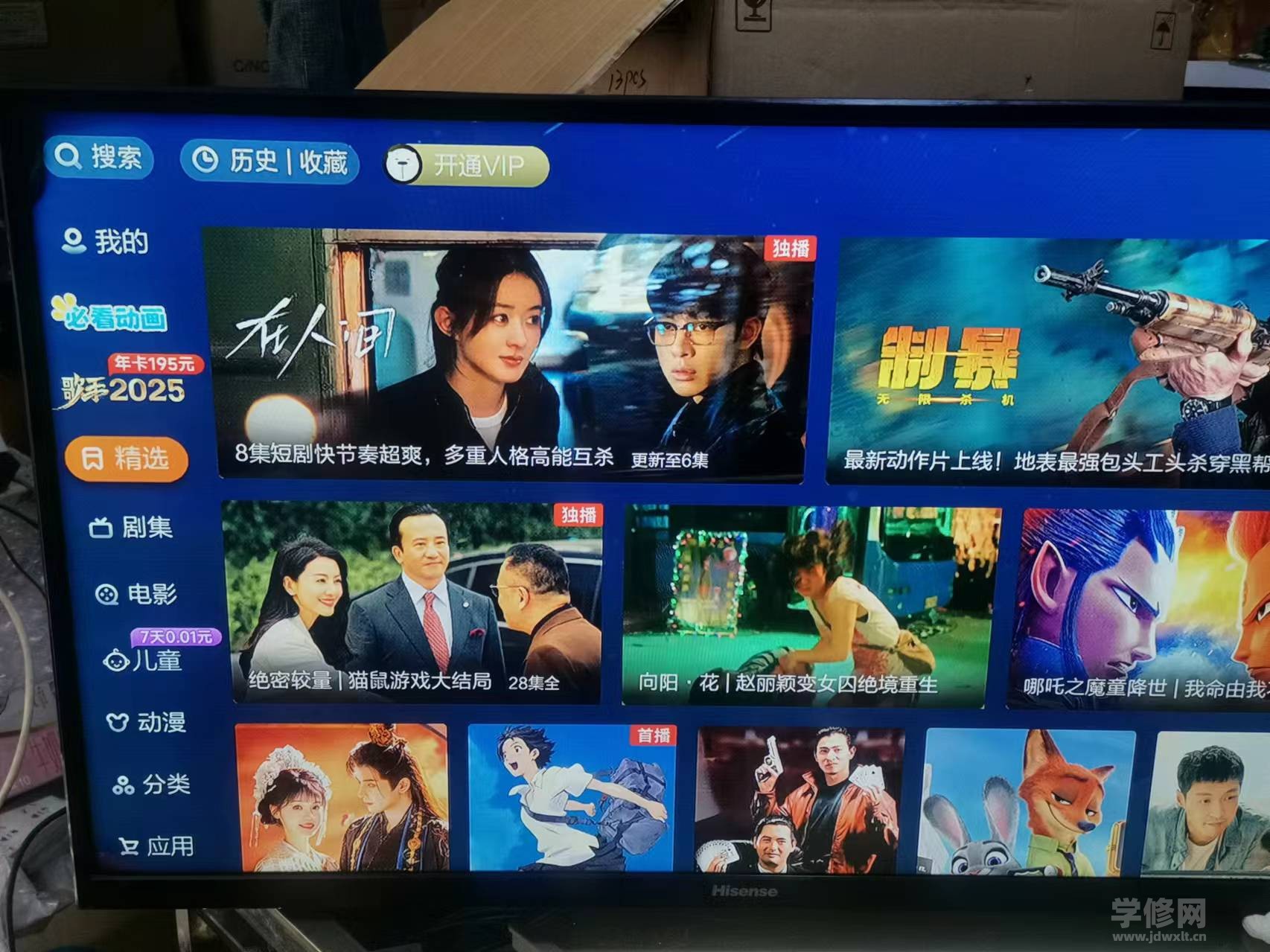
Task: Switch to the 剧集 tab
Action: click(x=132, y=528)
